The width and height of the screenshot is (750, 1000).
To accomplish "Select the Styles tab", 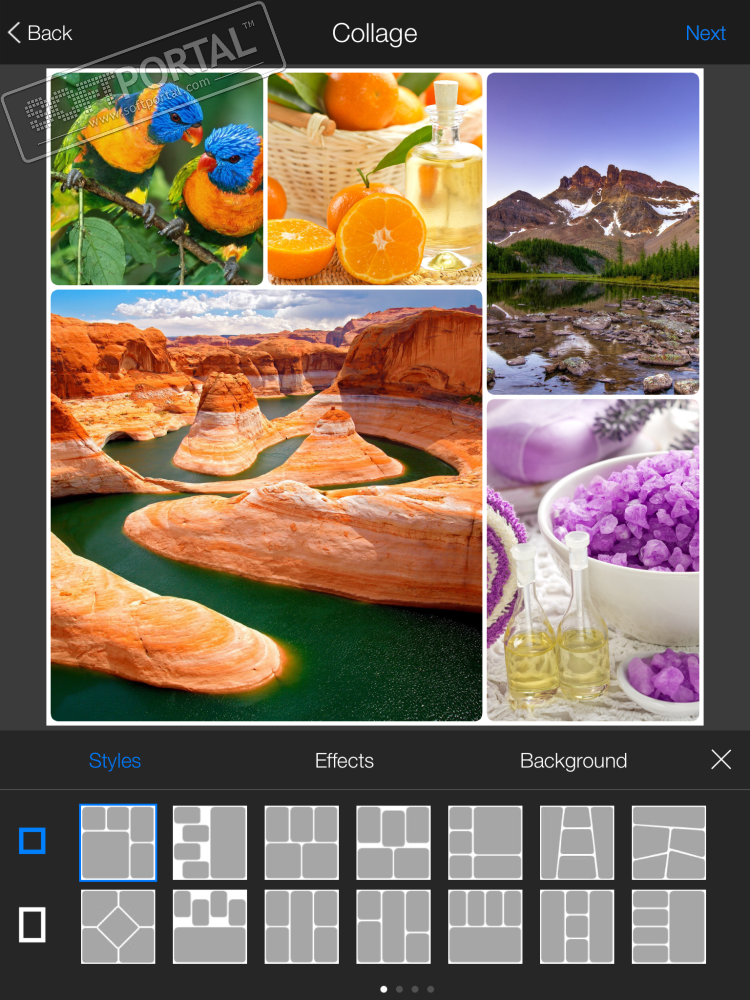I will coord(115,761).
